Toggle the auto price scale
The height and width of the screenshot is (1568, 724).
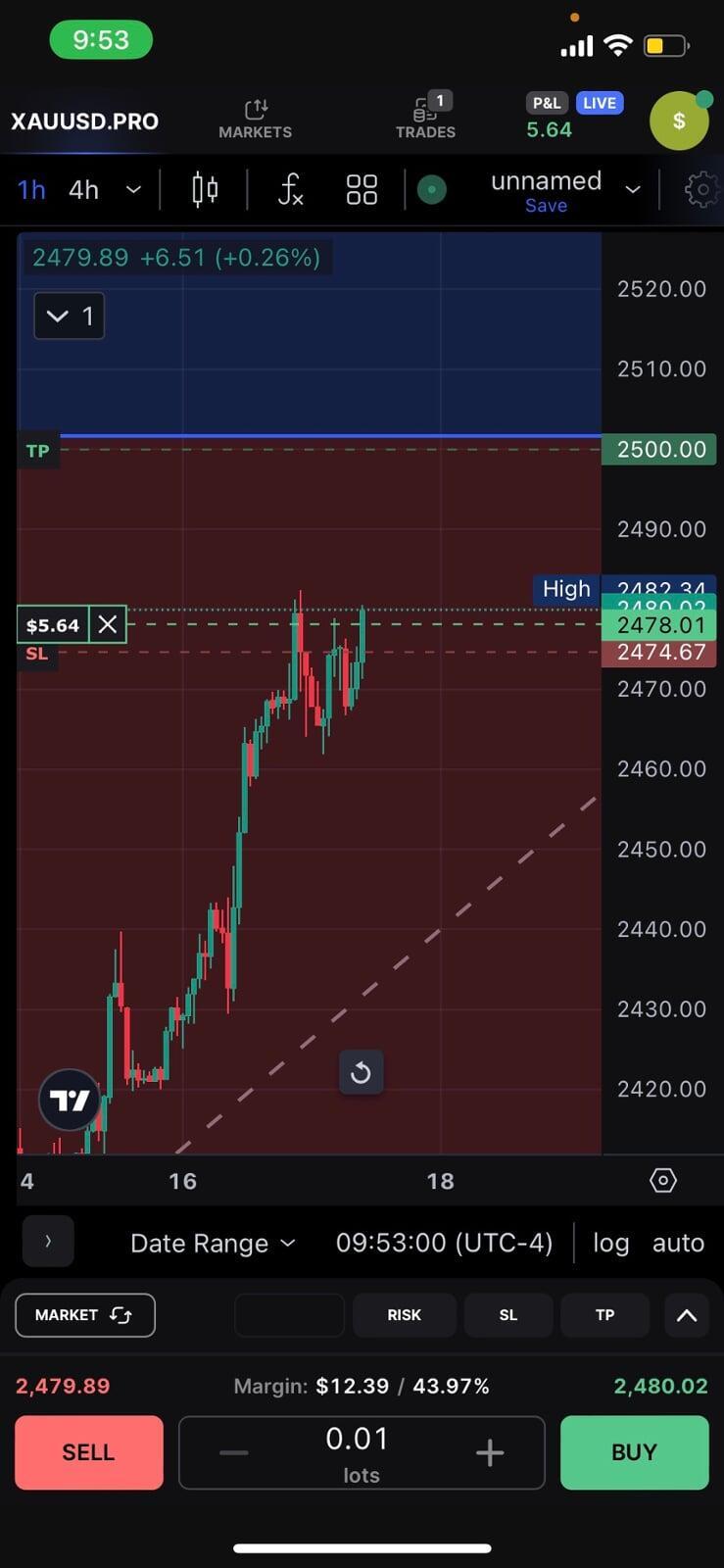[x=678, y=1243]
